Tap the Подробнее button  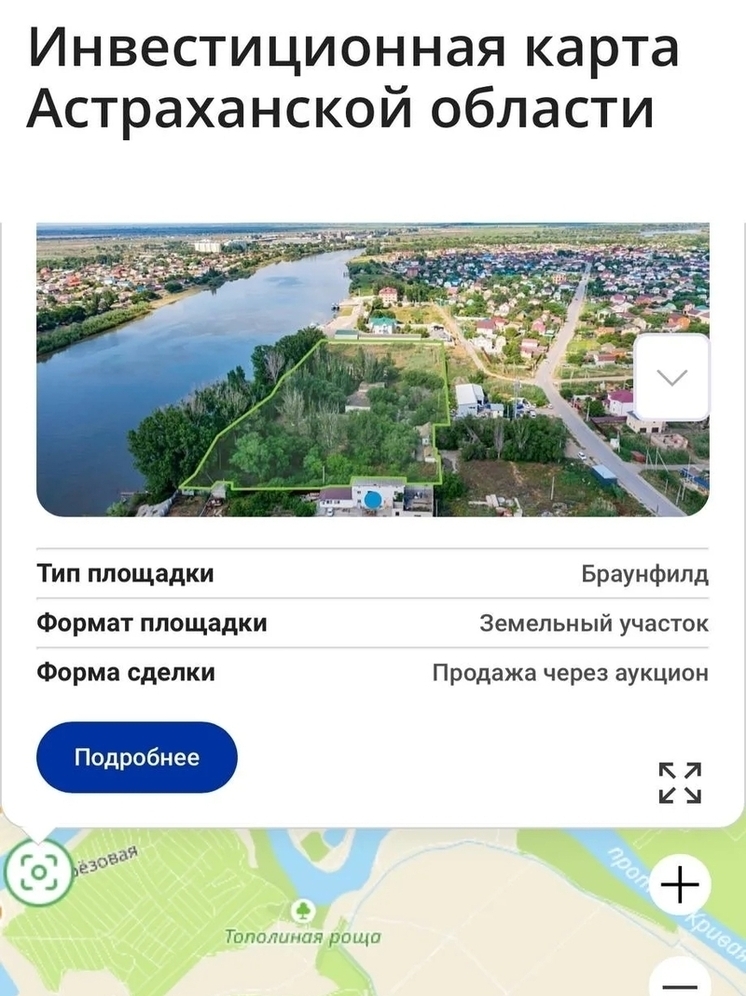coord(136,757)
